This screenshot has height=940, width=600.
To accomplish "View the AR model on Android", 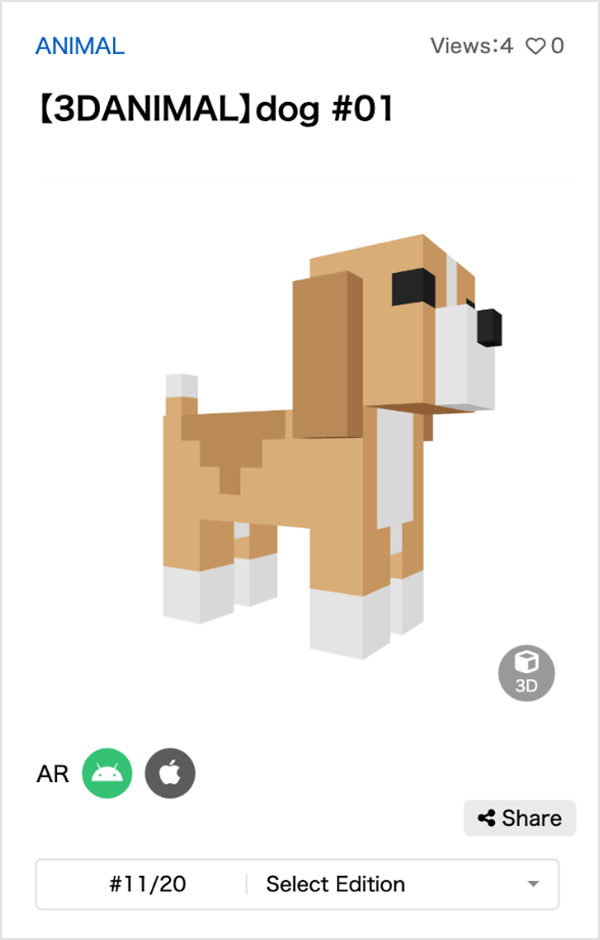I will (x=107, y=774).
